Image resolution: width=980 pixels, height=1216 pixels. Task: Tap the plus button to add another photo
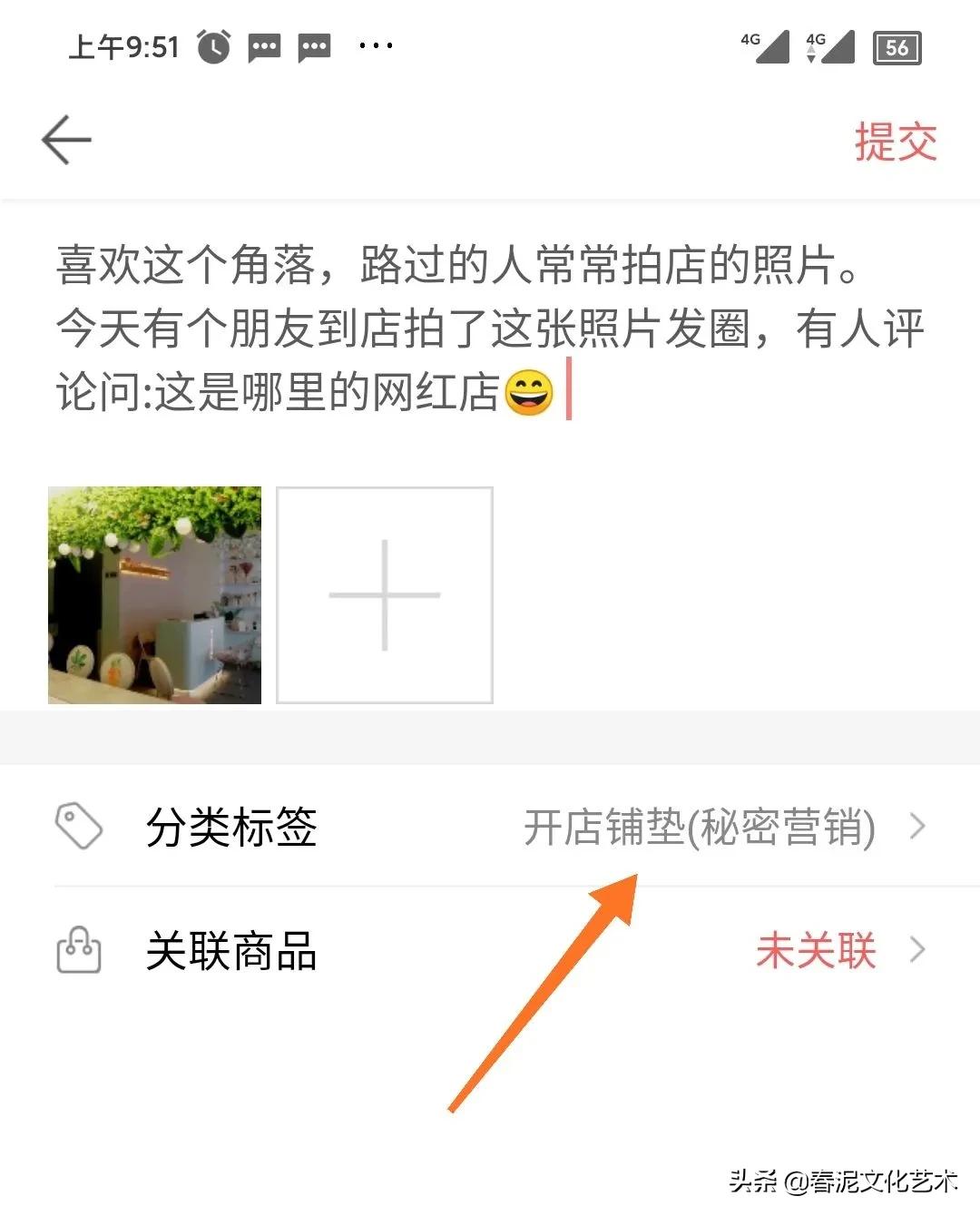point(384,594)
